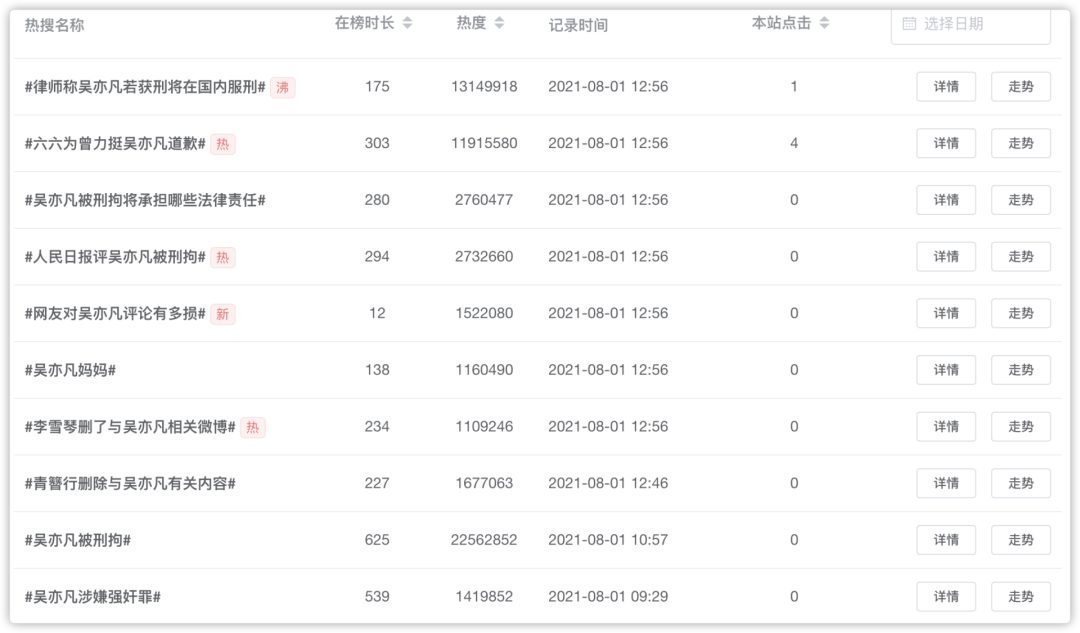View 走势 for #青簪行删除与吴亦凡有关内容#
Viewport: 1080px width, 633px height.
coord(1020,483)
